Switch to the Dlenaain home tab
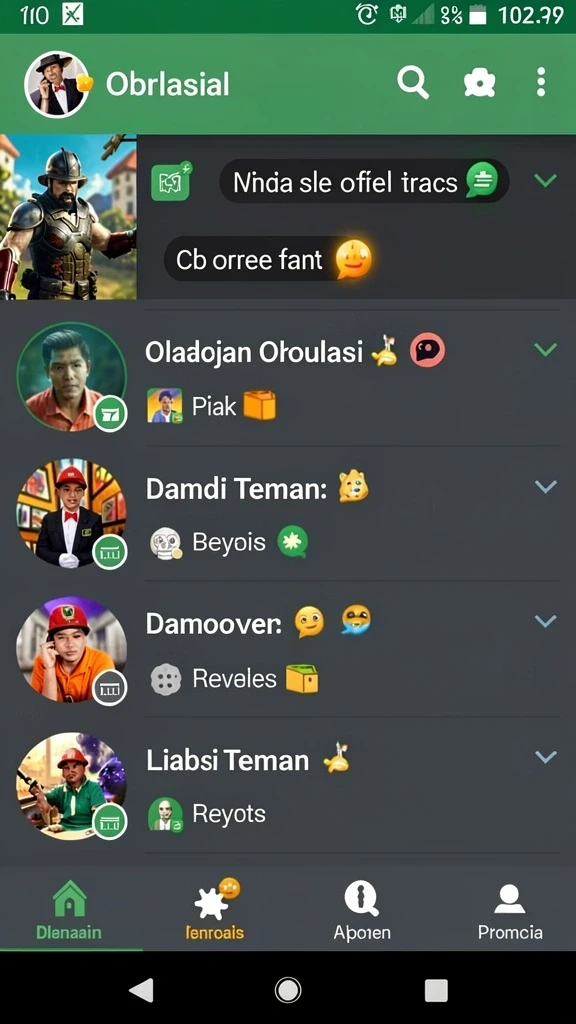The width and height of the screenshot is (576, 1024). point(69,910)
